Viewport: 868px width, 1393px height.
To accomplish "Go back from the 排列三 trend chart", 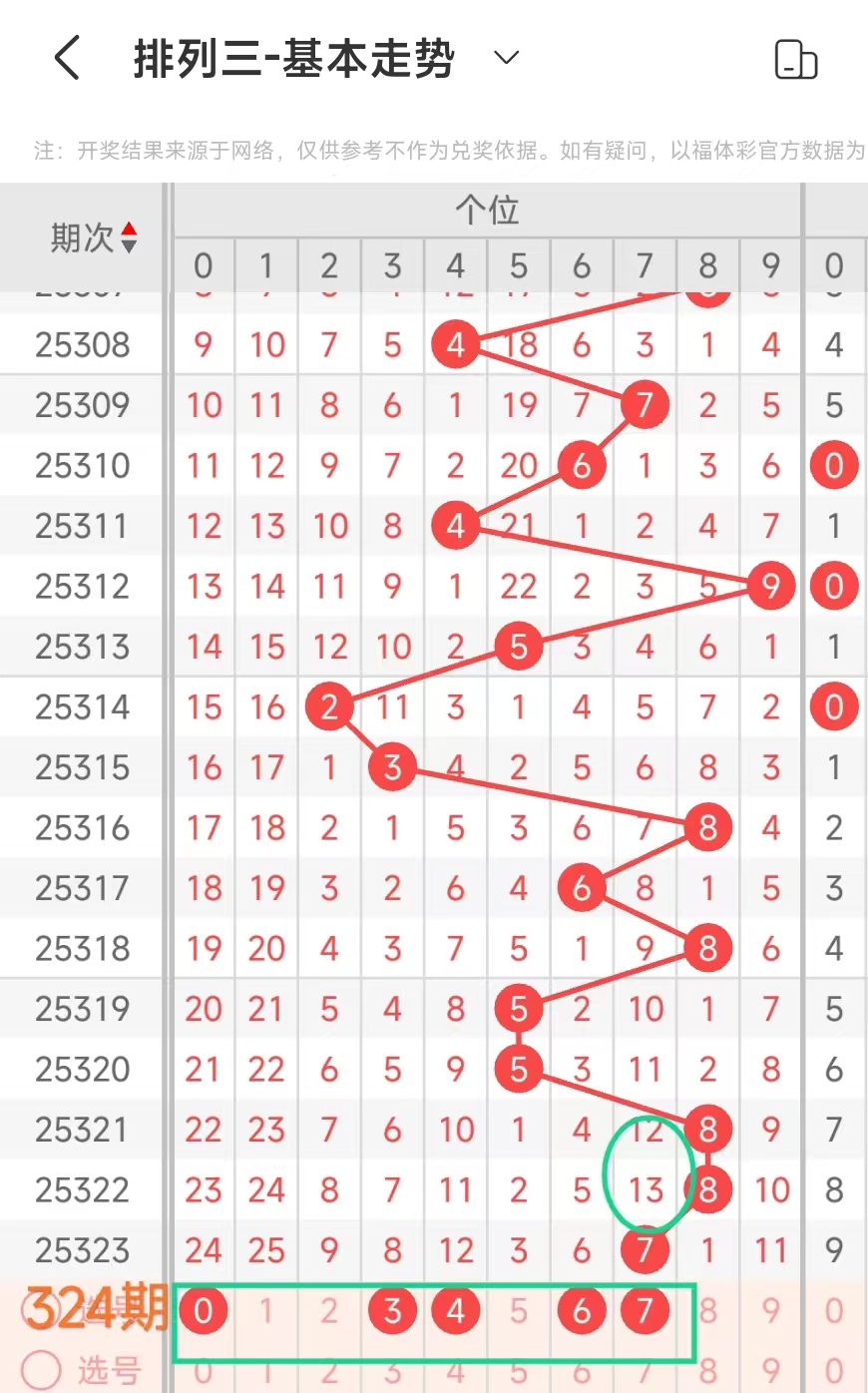I will (x=67, y=58).
